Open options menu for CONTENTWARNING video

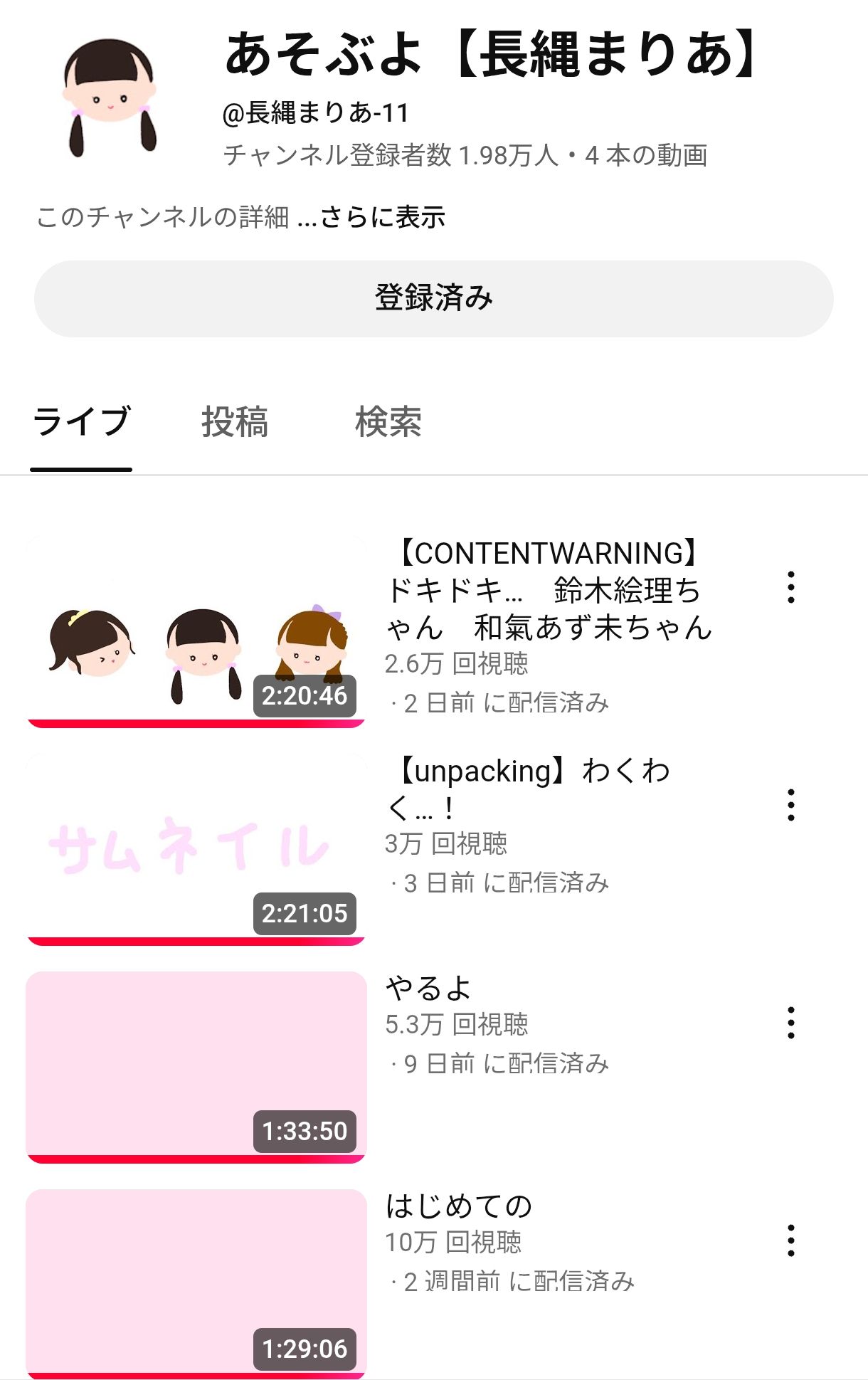tap(790, 588)
